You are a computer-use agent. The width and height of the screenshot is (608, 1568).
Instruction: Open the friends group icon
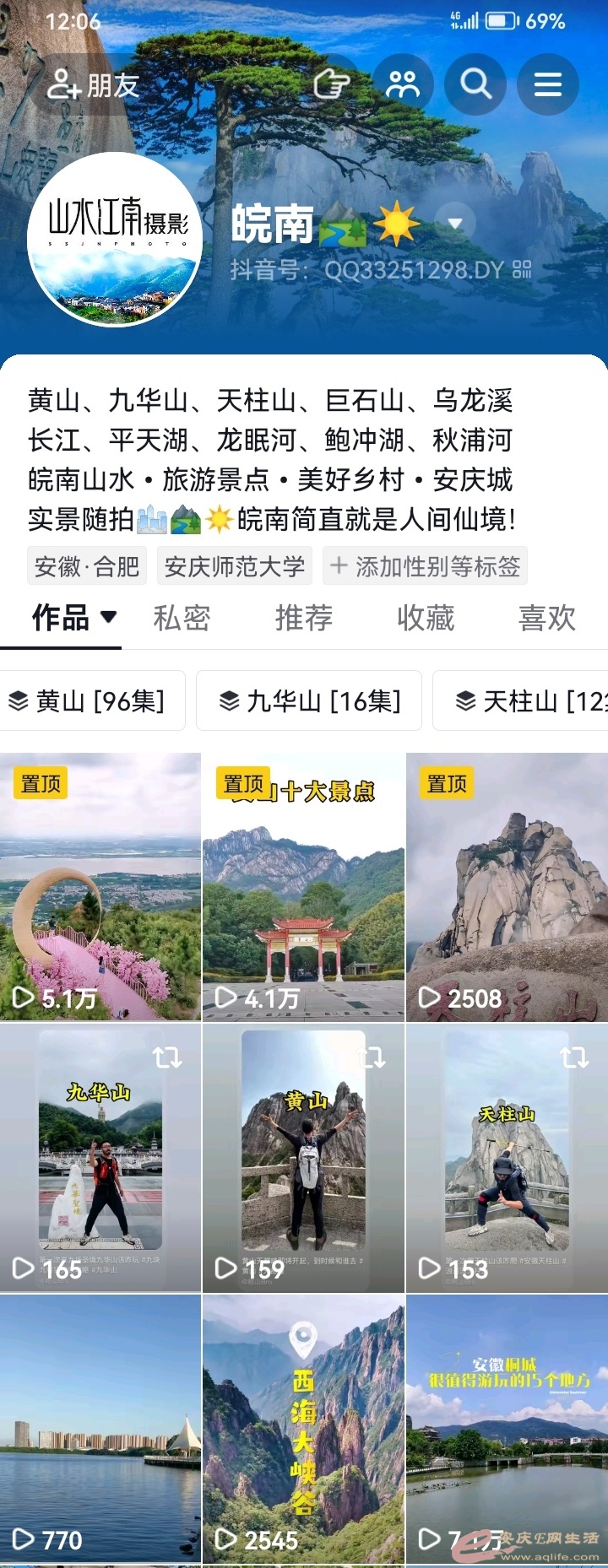tap(403, 84)
